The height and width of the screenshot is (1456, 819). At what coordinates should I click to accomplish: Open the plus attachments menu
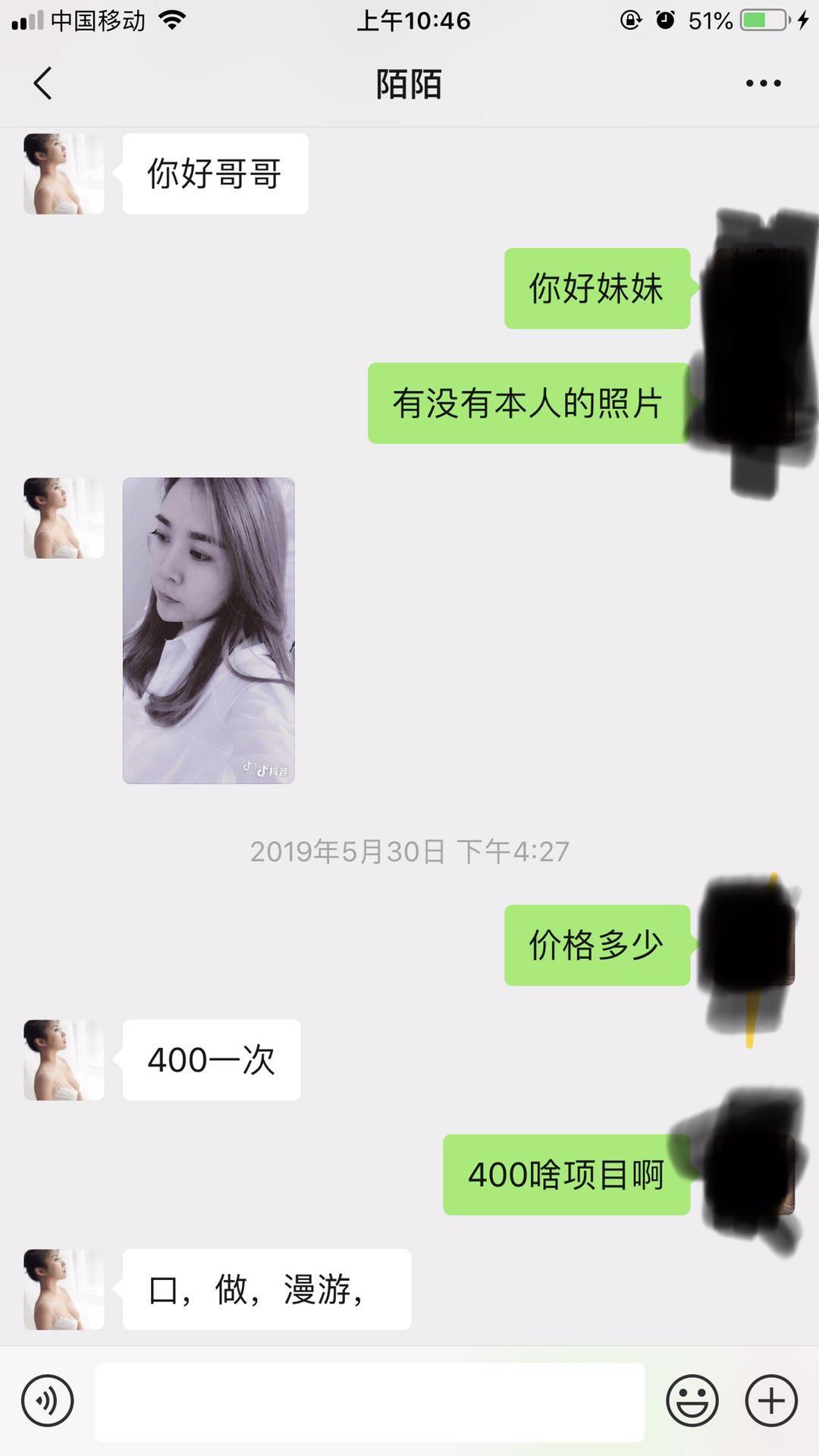click(x=771, y=1401)
